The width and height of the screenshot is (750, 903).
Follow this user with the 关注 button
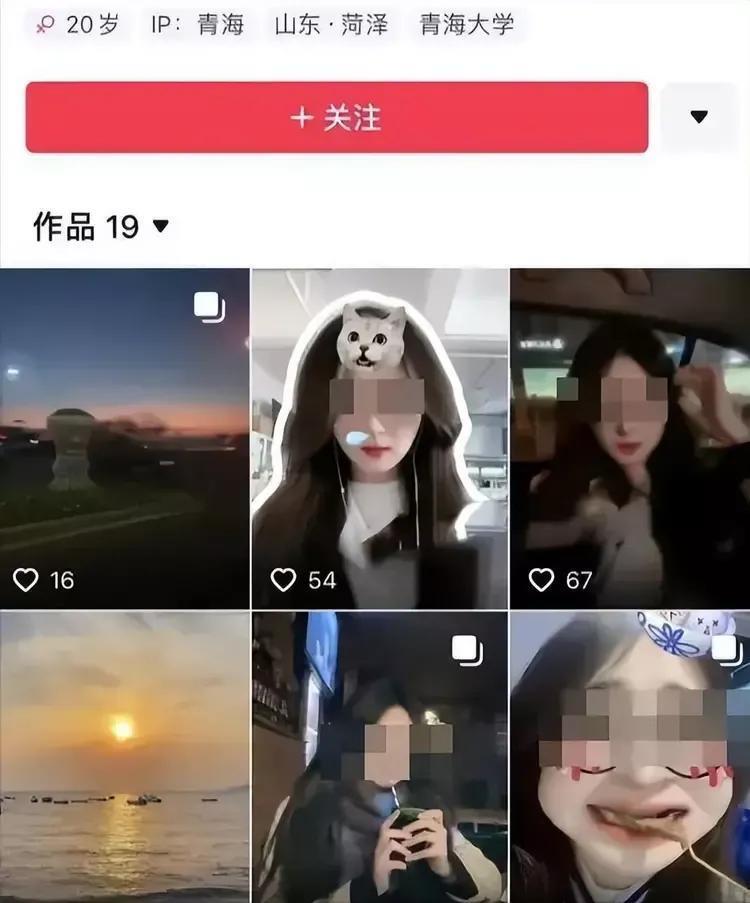(x=336, y=118)
